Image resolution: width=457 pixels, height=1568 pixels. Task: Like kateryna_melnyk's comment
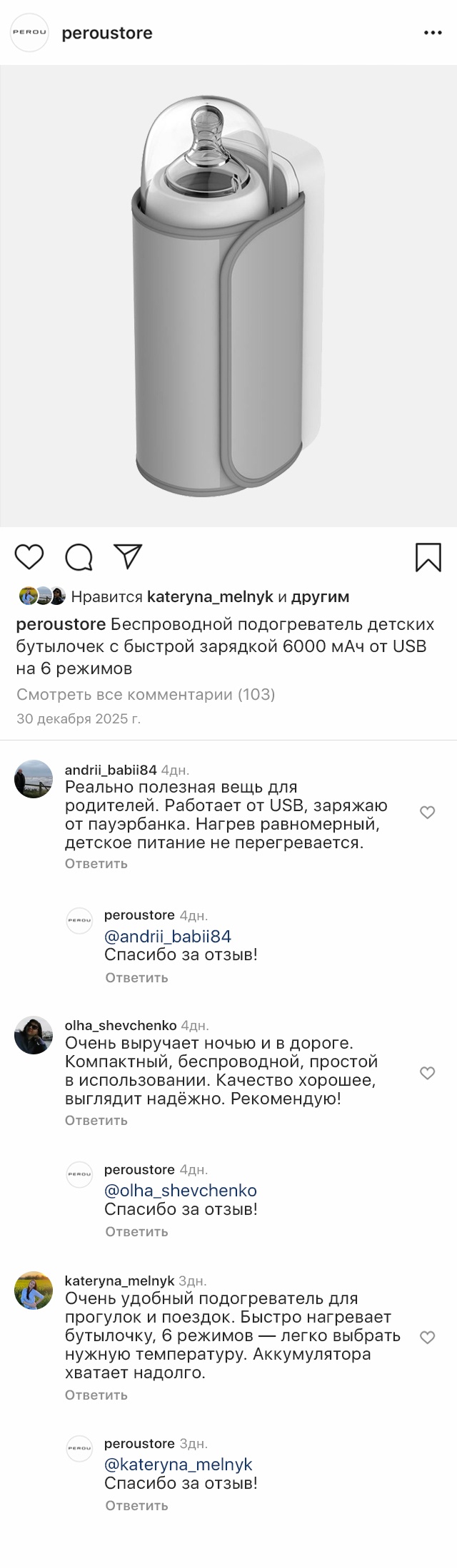pyautogui.click(x=427, y=1338)
